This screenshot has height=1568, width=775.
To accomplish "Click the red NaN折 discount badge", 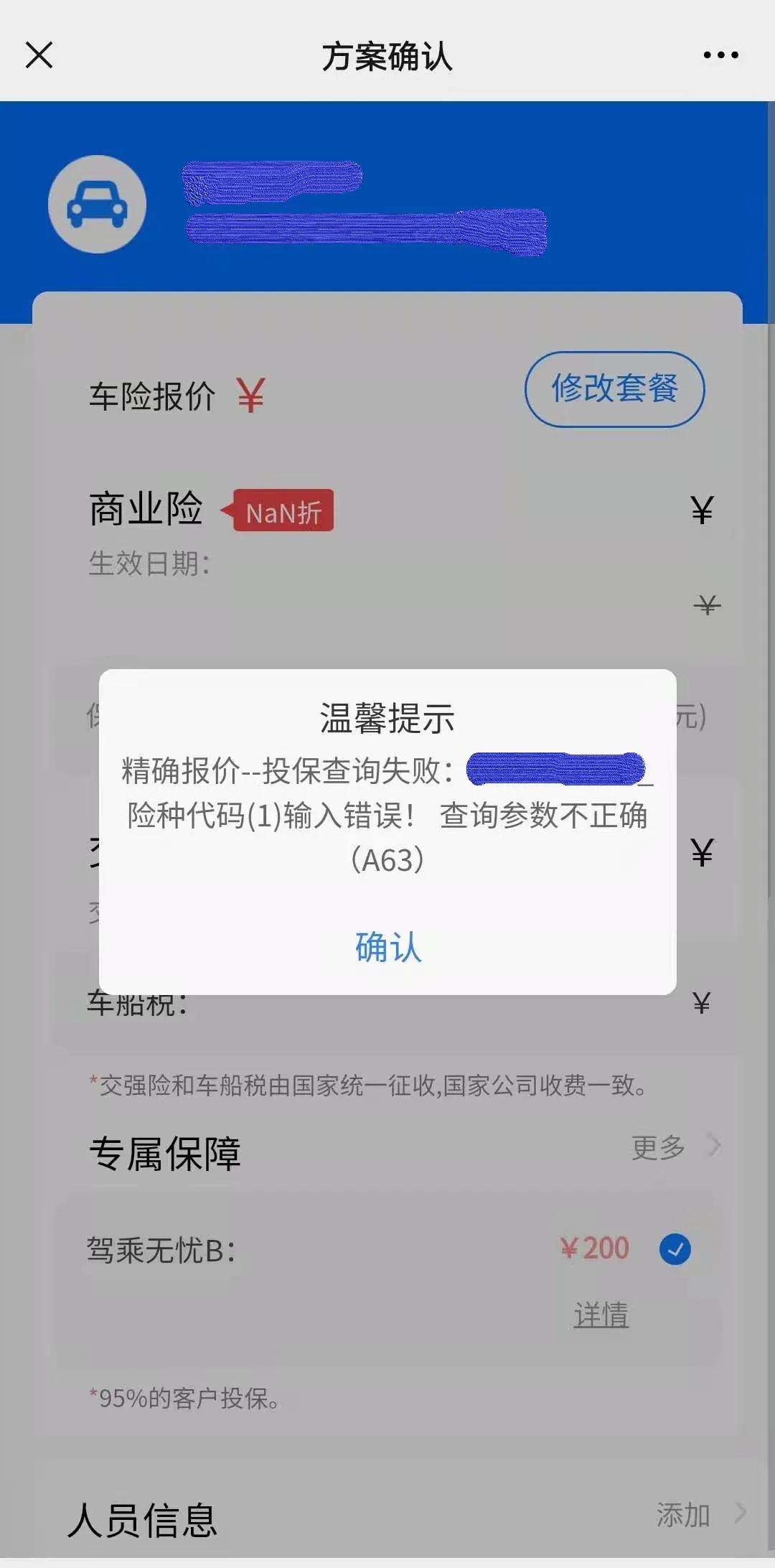I will click(x=282, y=510).
